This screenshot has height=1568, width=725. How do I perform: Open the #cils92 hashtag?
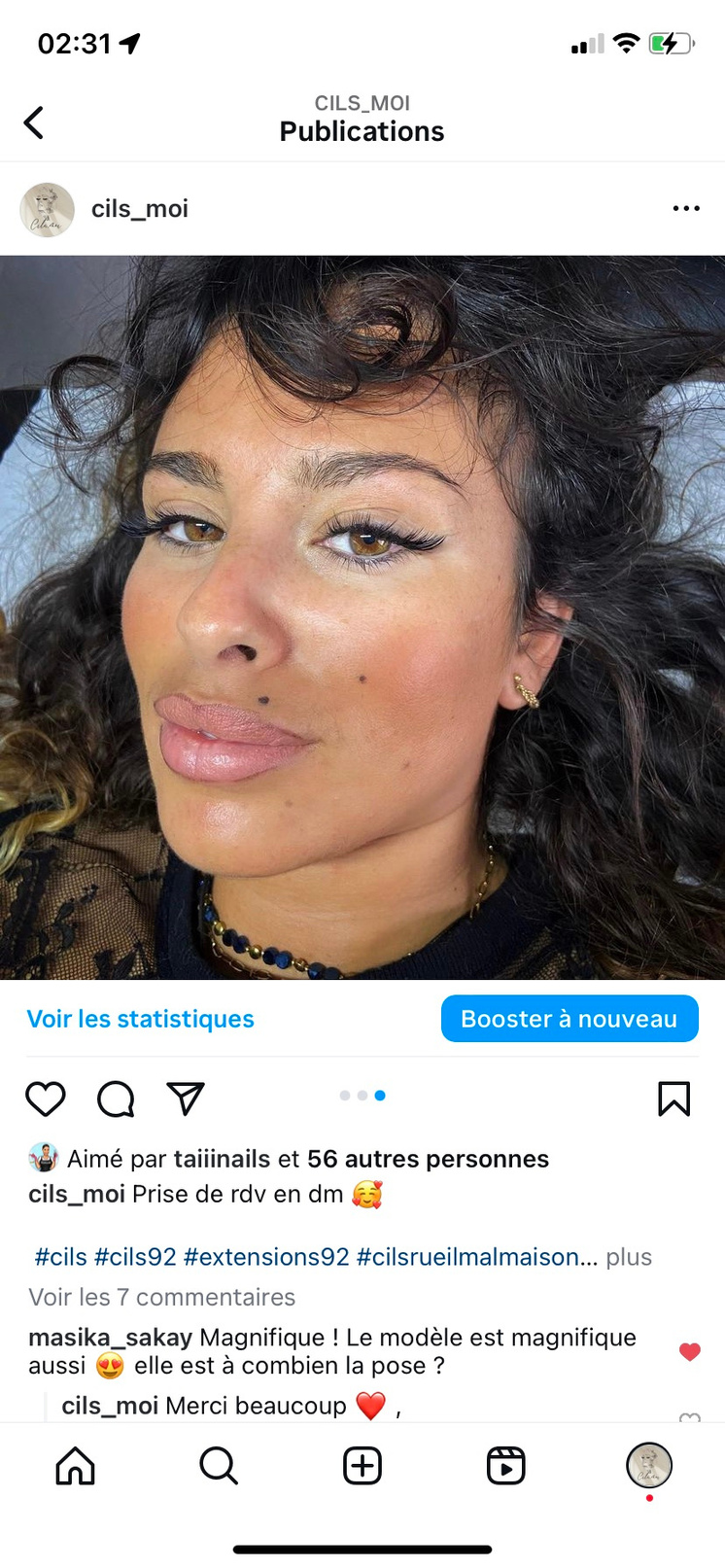coord(135,1257)
